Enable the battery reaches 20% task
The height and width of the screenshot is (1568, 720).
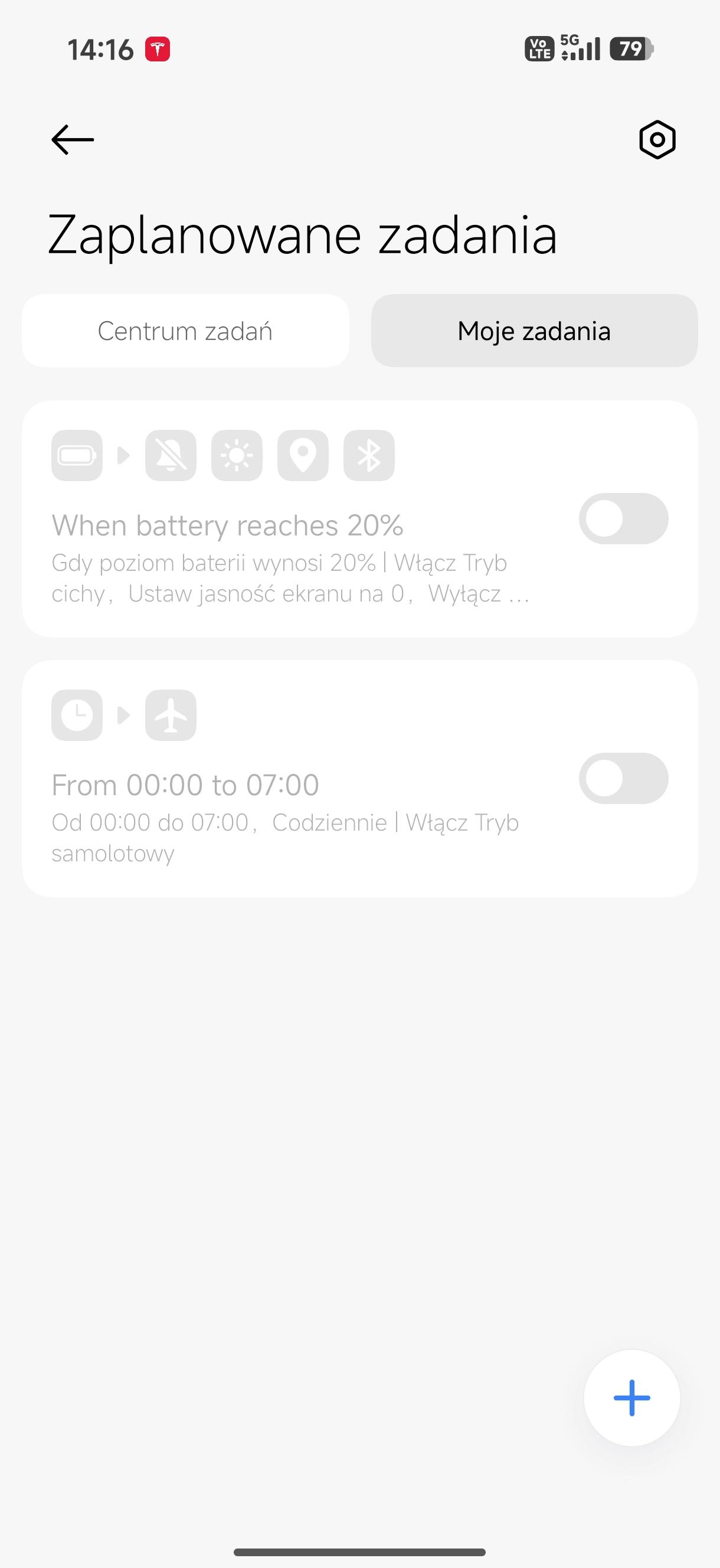pyautogui.click(x=623, y=518)
